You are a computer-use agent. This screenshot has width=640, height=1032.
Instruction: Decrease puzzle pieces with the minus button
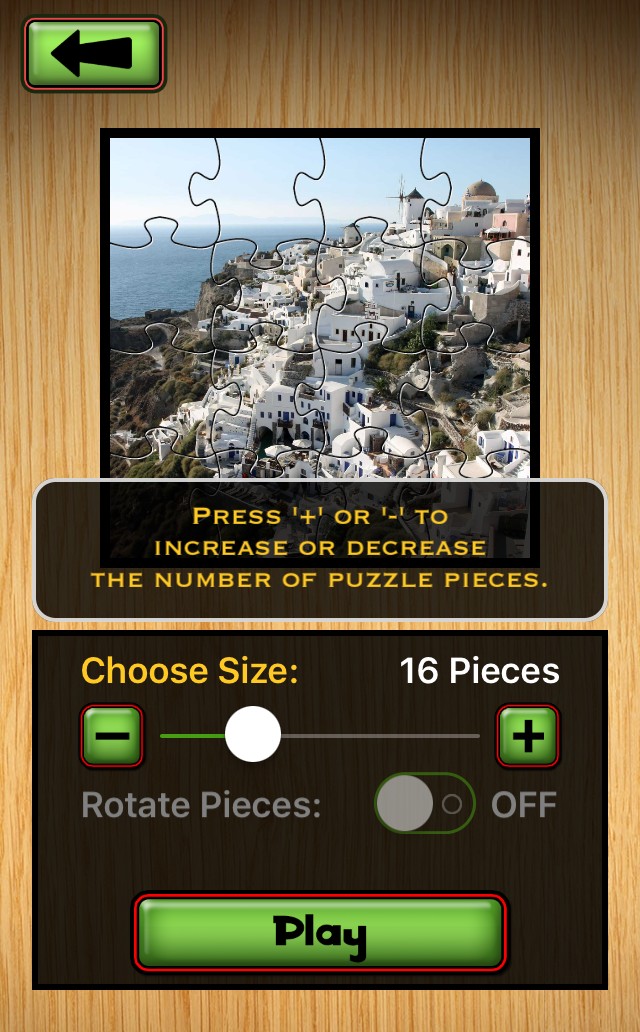pyautogui.click(x=112, y=737)
